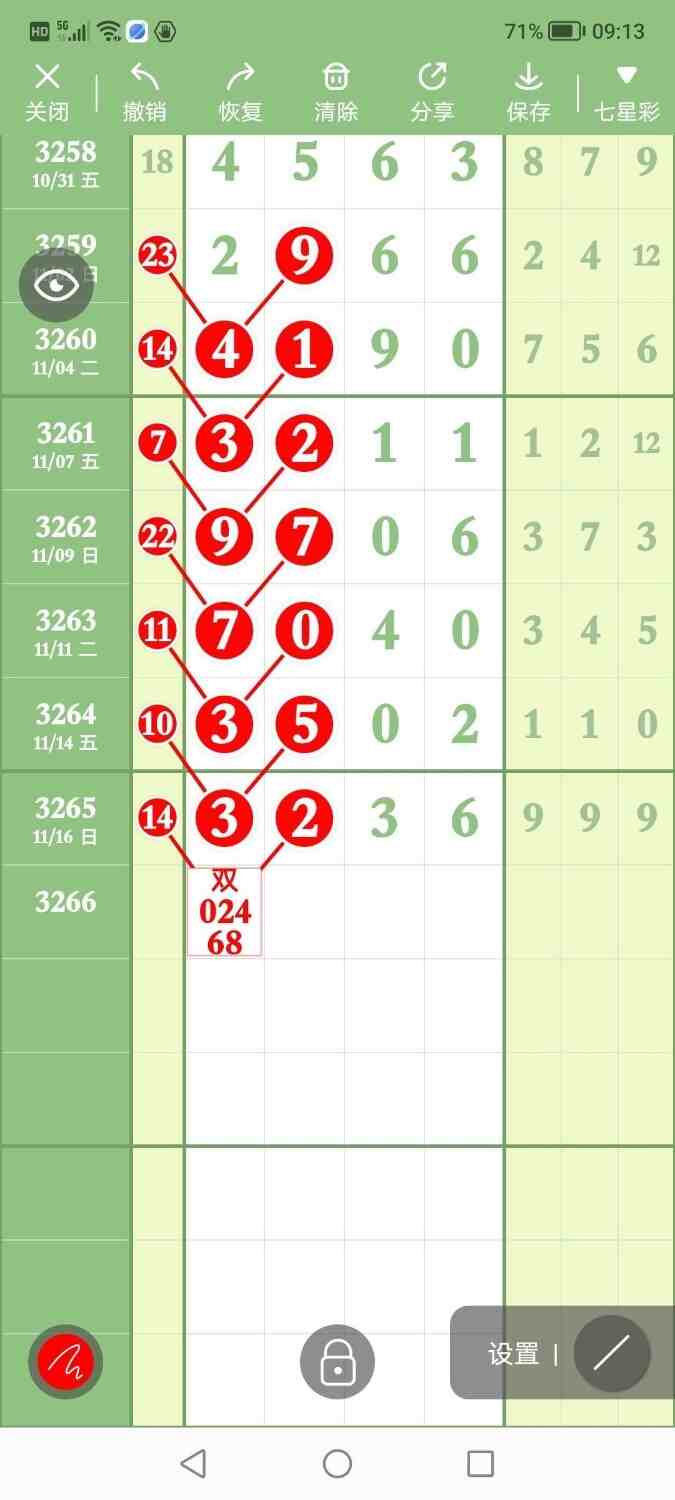
Task: Clear all markings using 清除
Action: 336,92
